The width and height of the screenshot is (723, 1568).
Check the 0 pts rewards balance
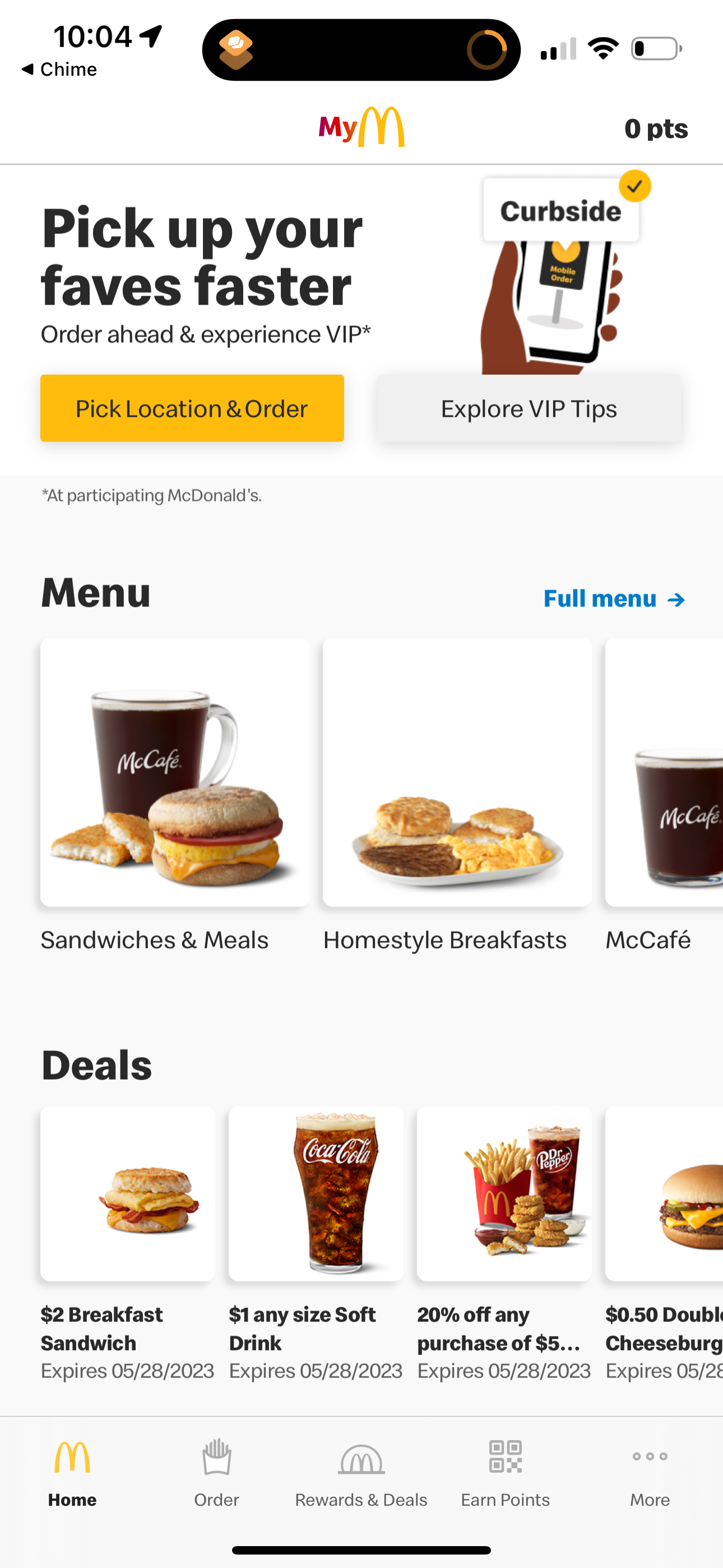655,129
